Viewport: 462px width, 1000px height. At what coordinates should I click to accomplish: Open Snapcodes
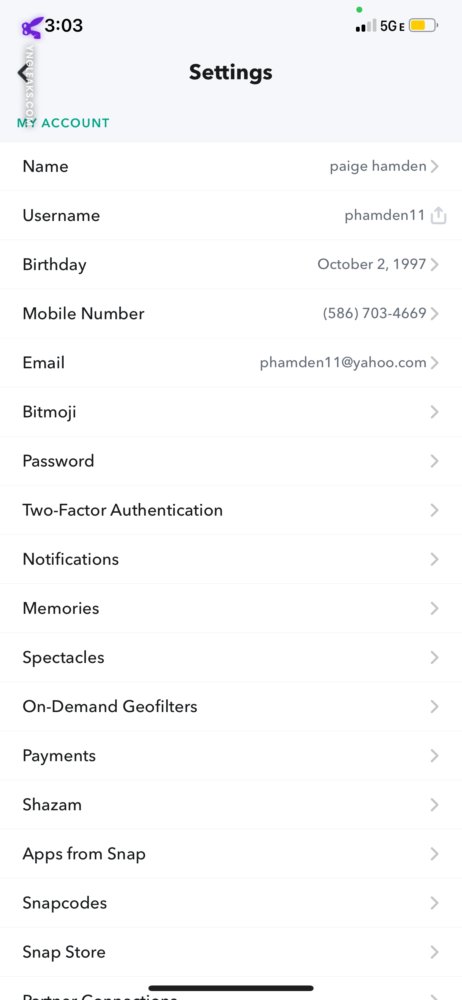click(x=231, y=903)
